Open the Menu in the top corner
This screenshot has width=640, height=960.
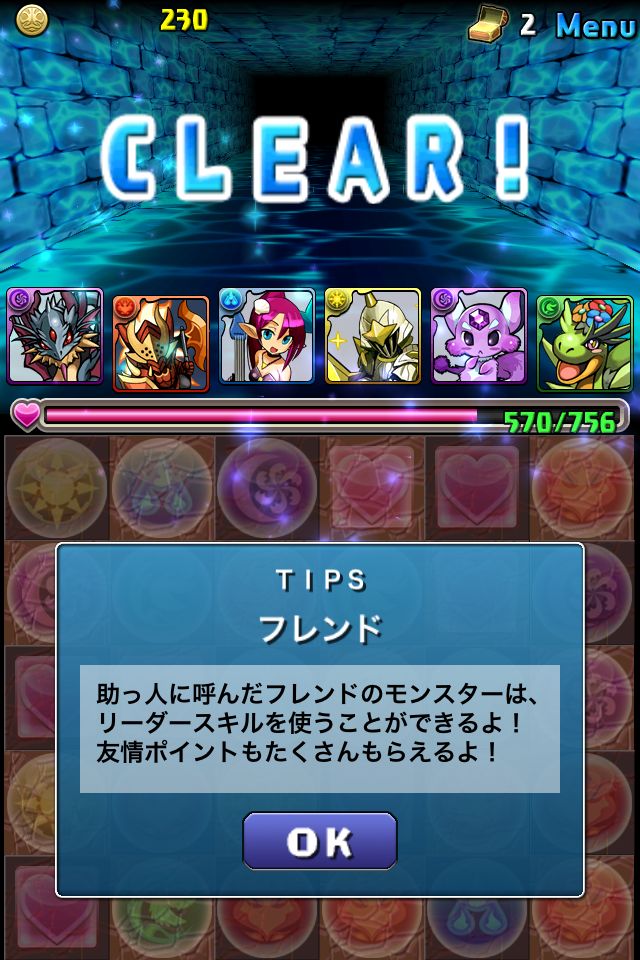pos(595,25)
